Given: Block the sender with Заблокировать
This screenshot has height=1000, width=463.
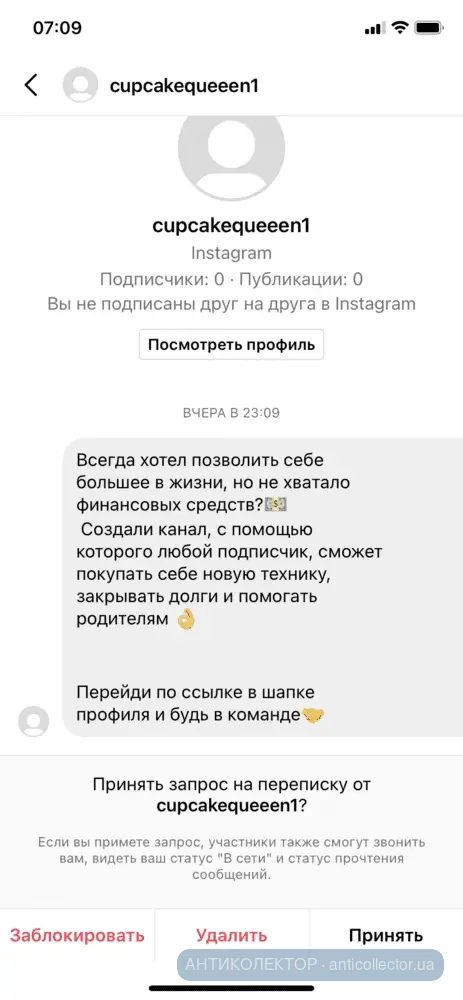Looking at the screenshot, I should [77, 936].
